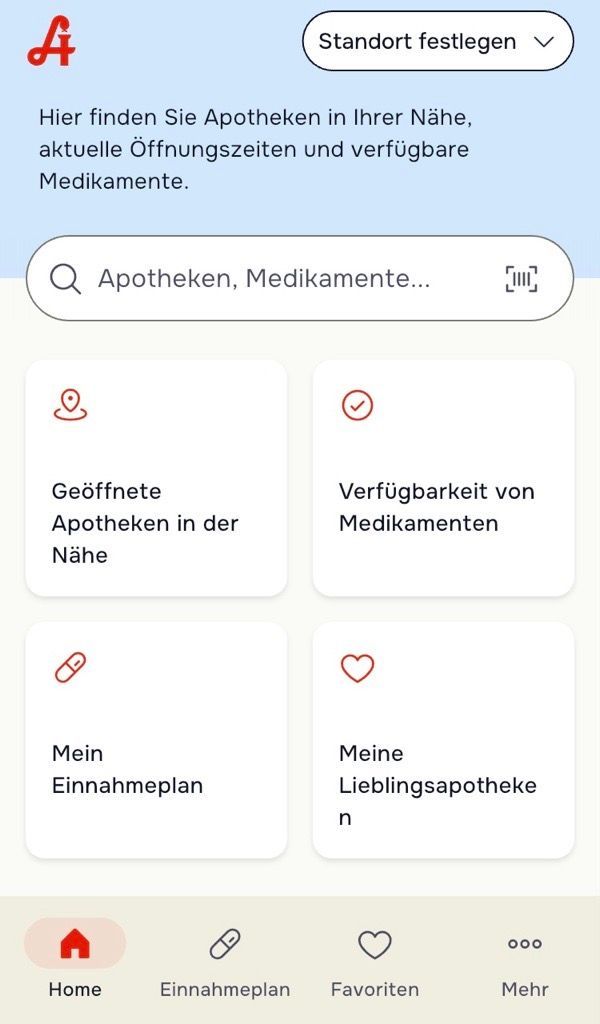This screenshot has height=1024, width=600.
Task: Switch to the Favoriten tab
Action: click(375, 960)
